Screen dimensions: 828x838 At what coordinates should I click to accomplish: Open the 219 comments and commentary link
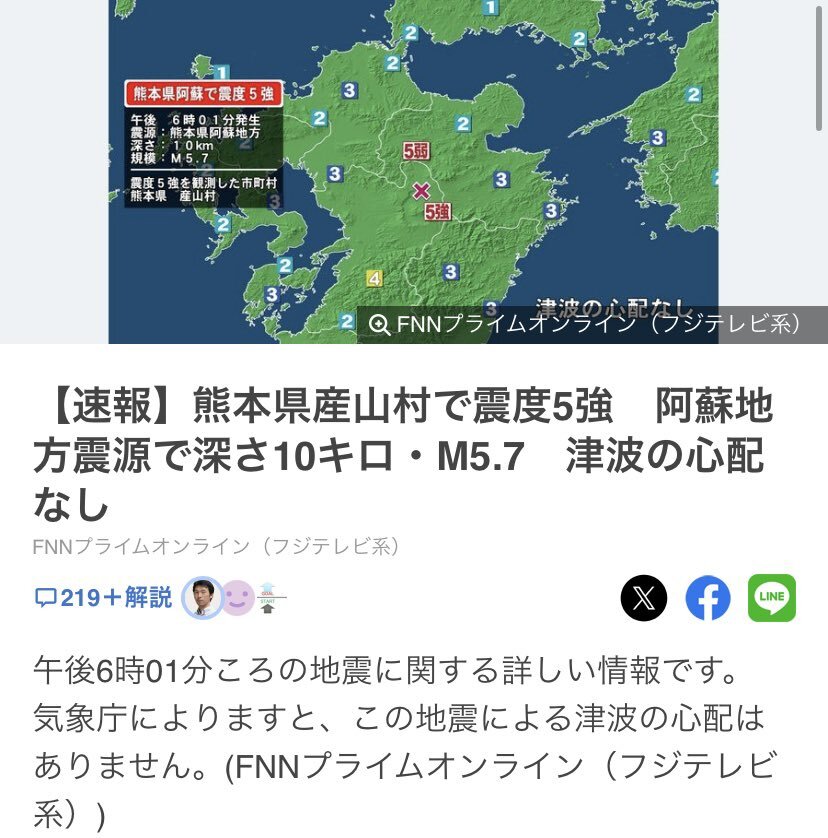coord(103,598)
